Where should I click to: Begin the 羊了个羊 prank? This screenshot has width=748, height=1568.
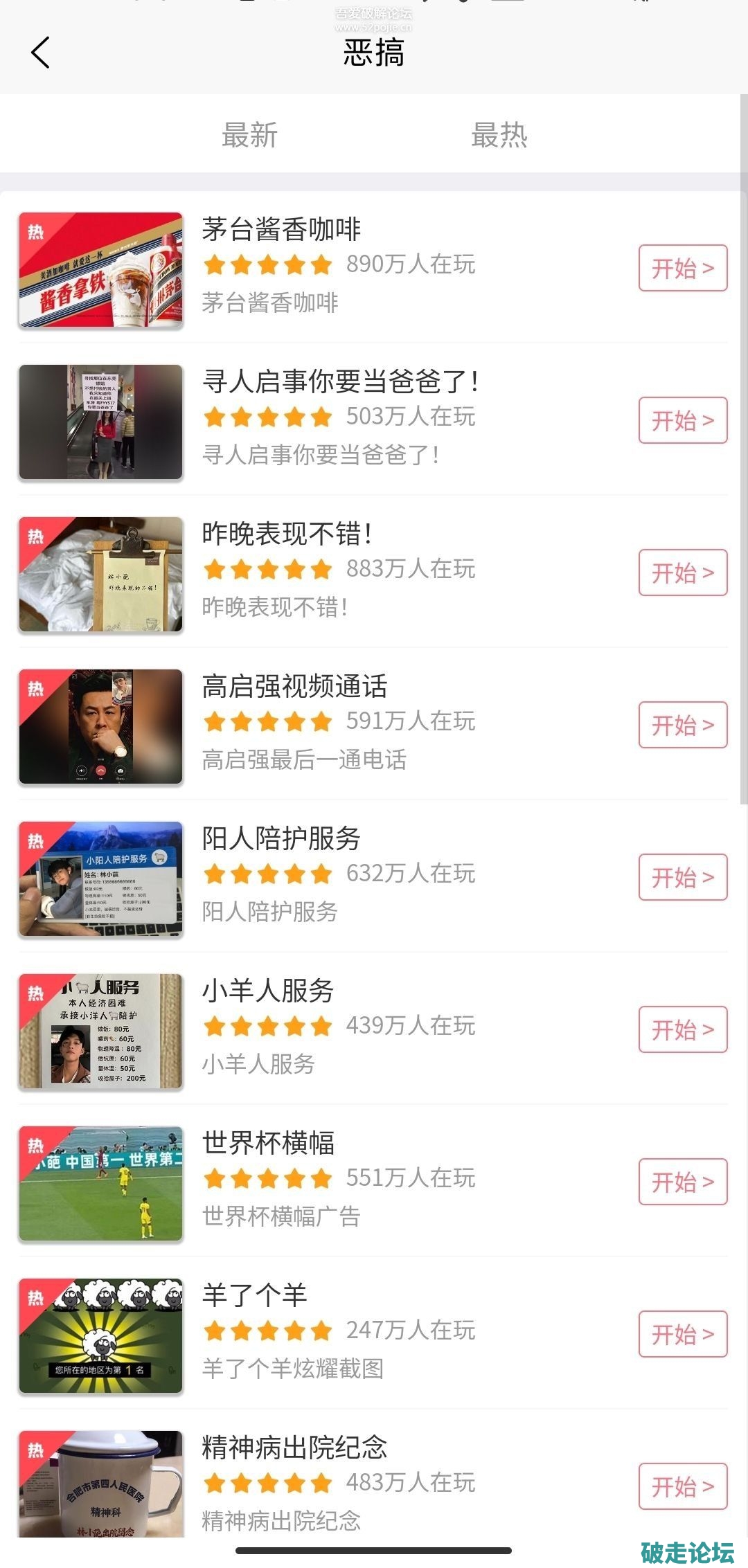(682, 1334)
